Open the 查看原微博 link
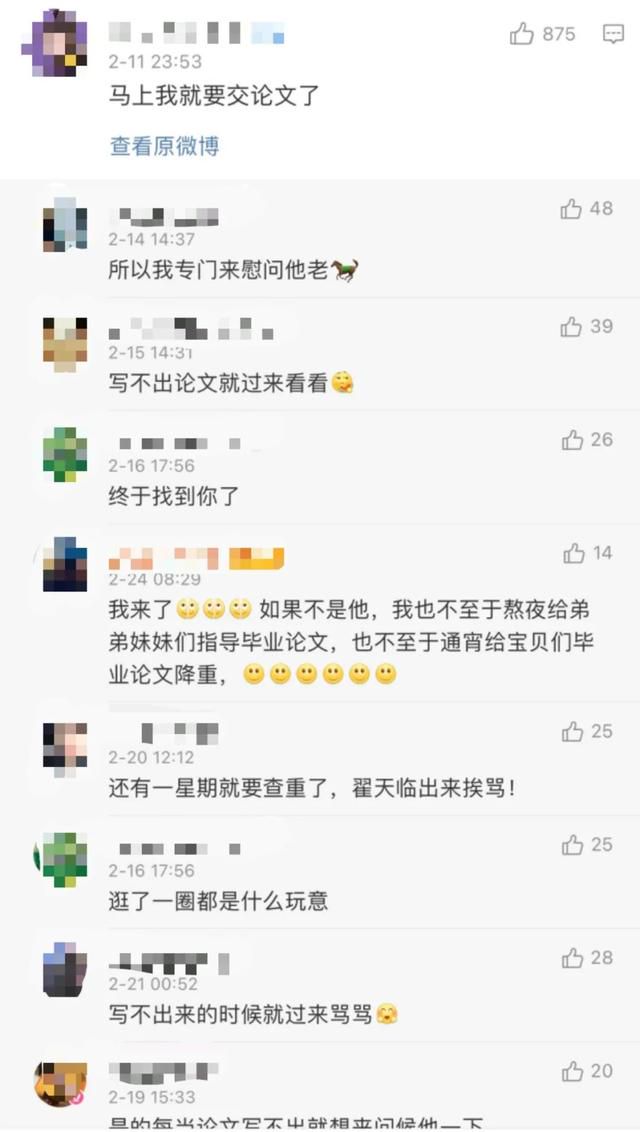Screen dimensions: 640x1132 pos(164,146)
